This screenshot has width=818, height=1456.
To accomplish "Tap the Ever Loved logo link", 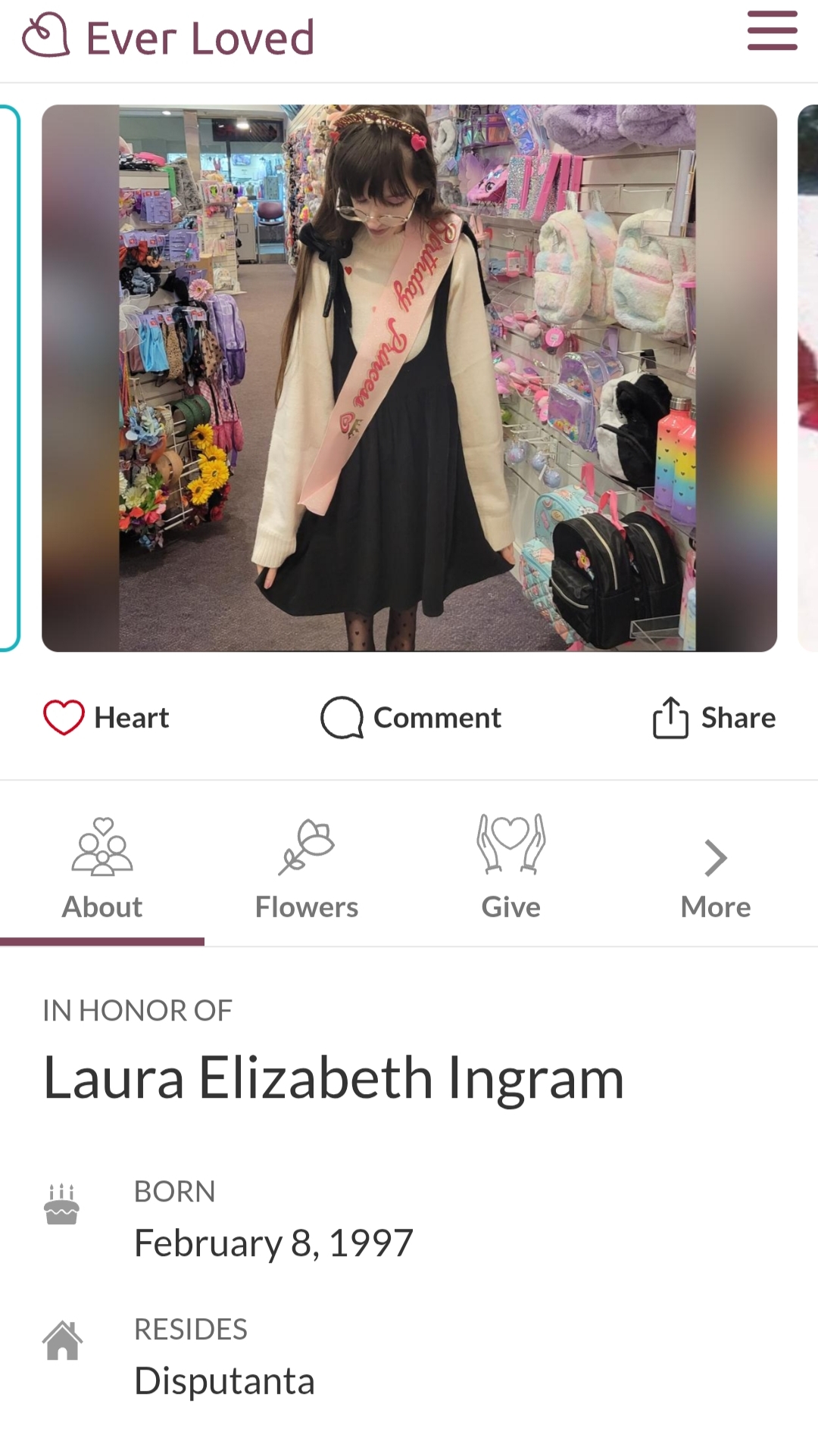I will pos(168,37).
